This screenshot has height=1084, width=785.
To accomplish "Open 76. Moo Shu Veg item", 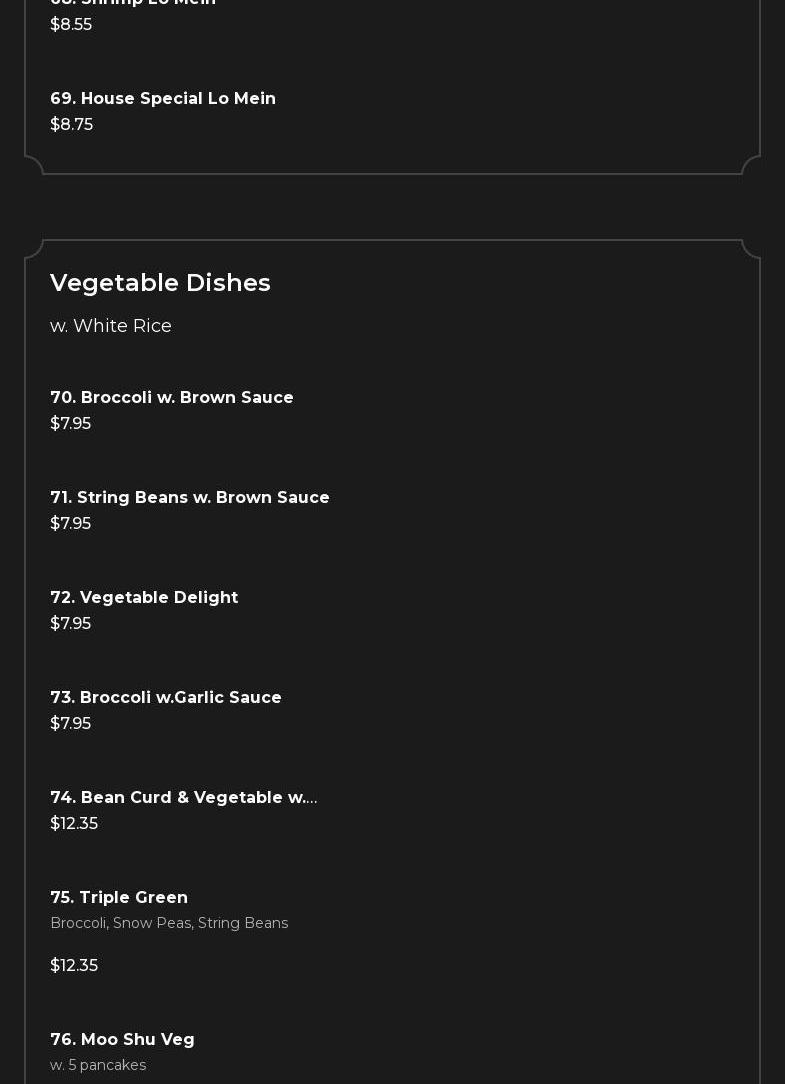I will [122, 1040].
